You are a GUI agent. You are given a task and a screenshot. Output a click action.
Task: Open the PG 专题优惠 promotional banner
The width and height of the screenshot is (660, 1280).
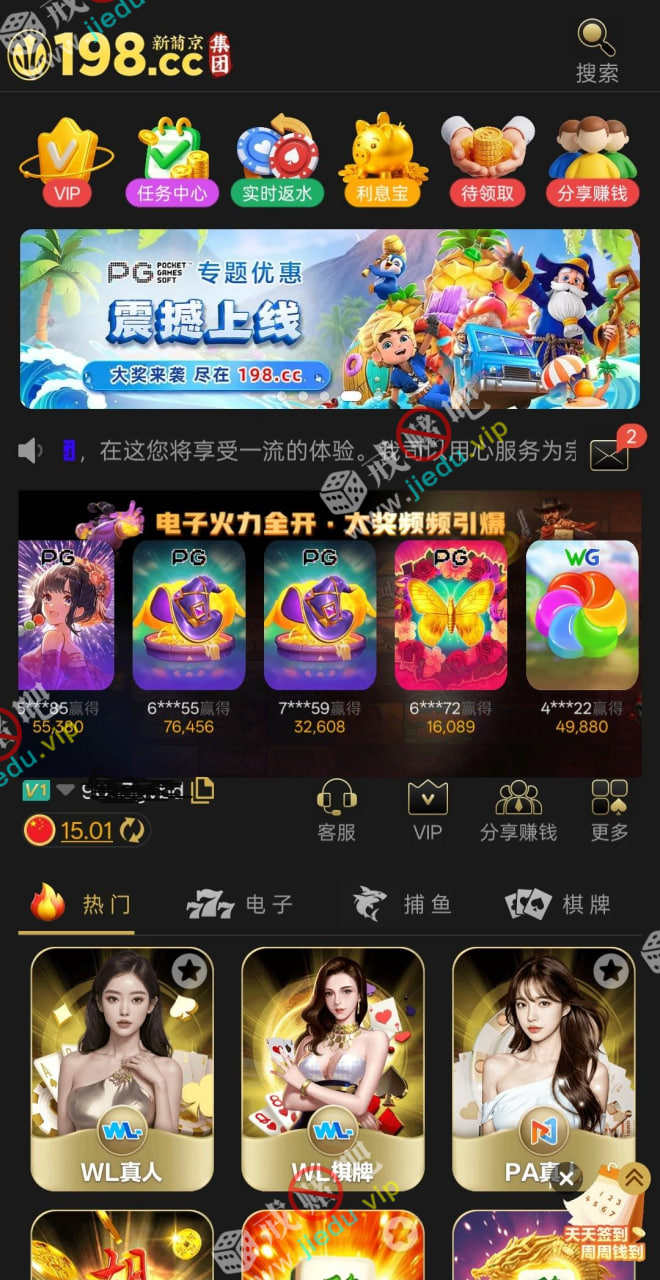[330, 318]
